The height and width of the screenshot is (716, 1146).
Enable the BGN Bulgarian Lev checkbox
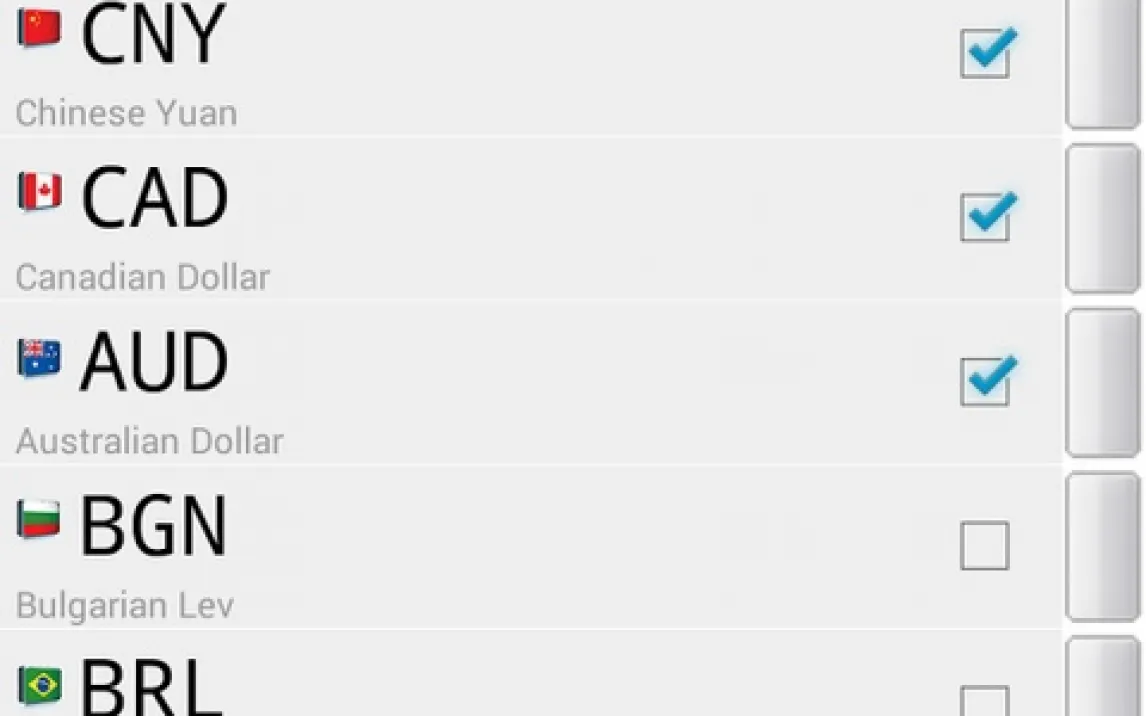click(x=984, y=545)
